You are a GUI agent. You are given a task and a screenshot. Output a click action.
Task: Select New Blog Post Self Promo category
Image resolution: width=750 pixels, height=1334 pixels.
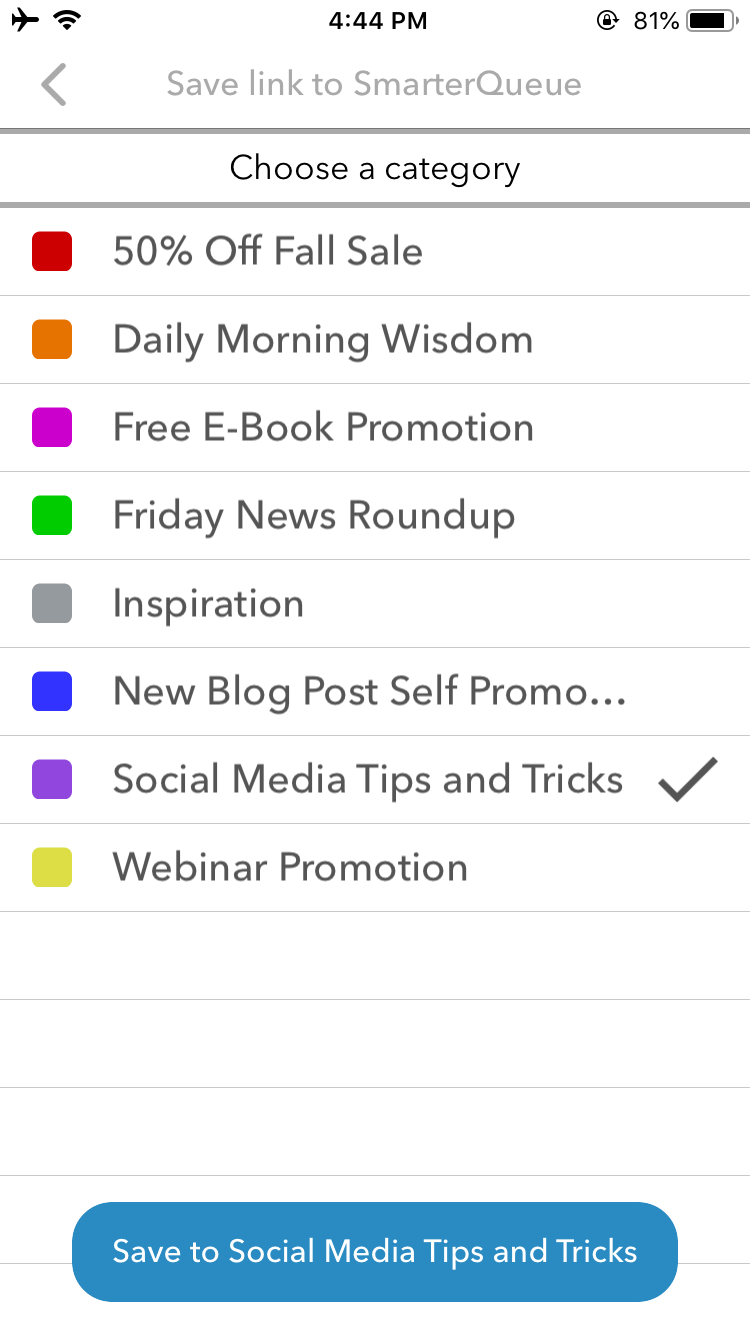(x=369, y=692)
